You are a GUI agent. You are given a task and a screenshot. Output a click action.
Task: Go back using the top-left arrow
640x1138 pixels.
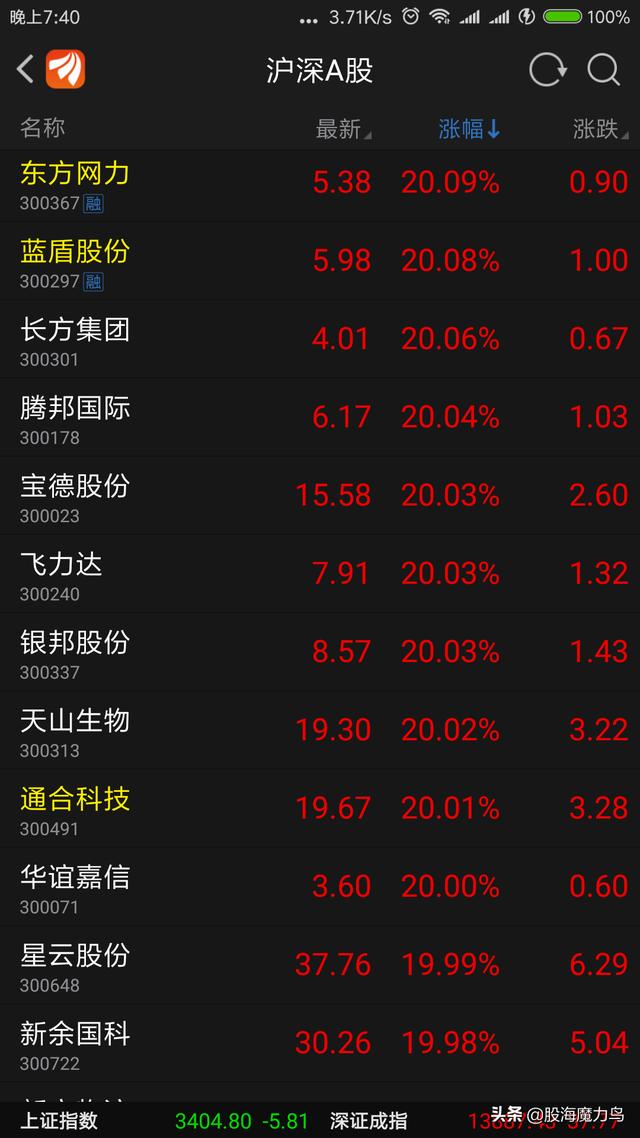[x=26, y=69]
